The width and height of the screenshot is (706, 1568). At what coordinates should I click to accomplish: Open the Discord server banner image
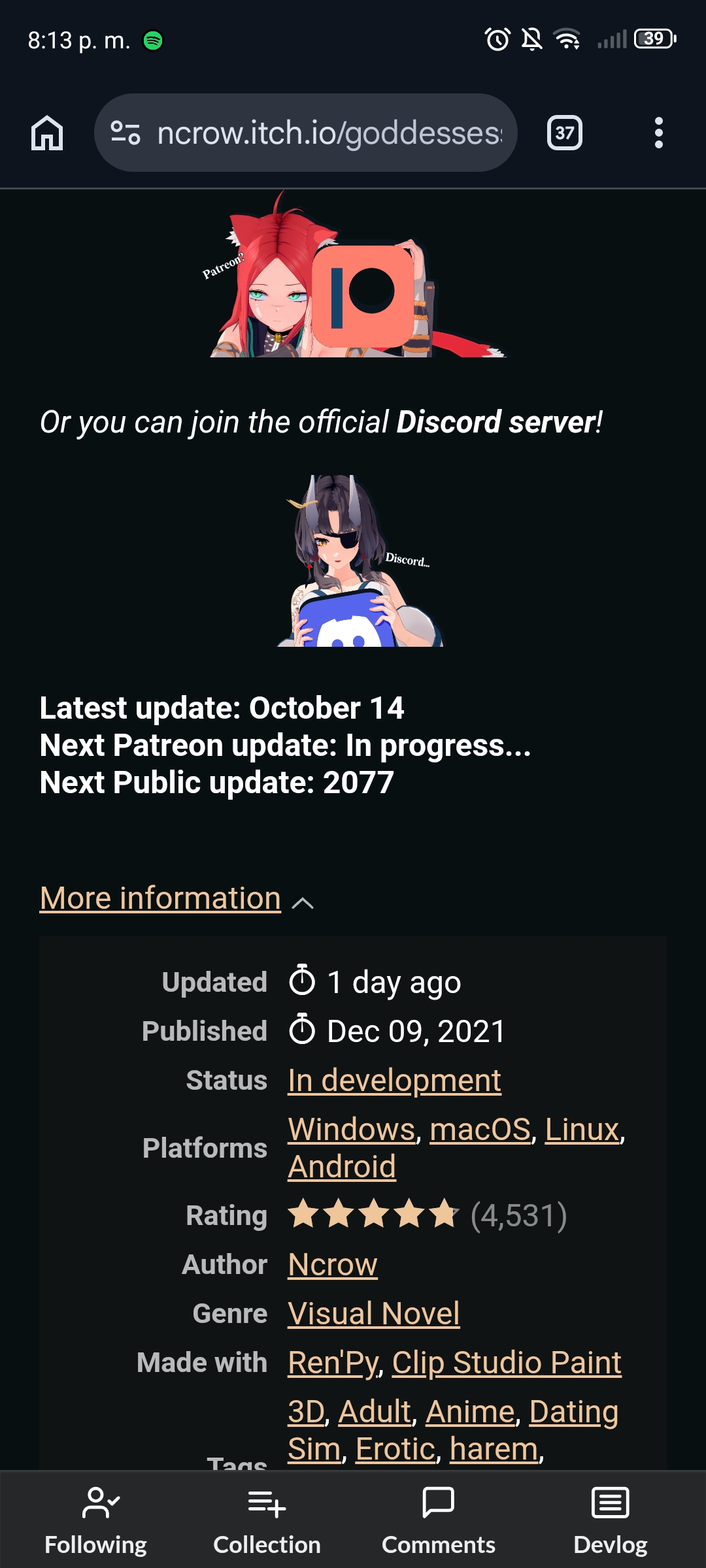pos(360,562)
